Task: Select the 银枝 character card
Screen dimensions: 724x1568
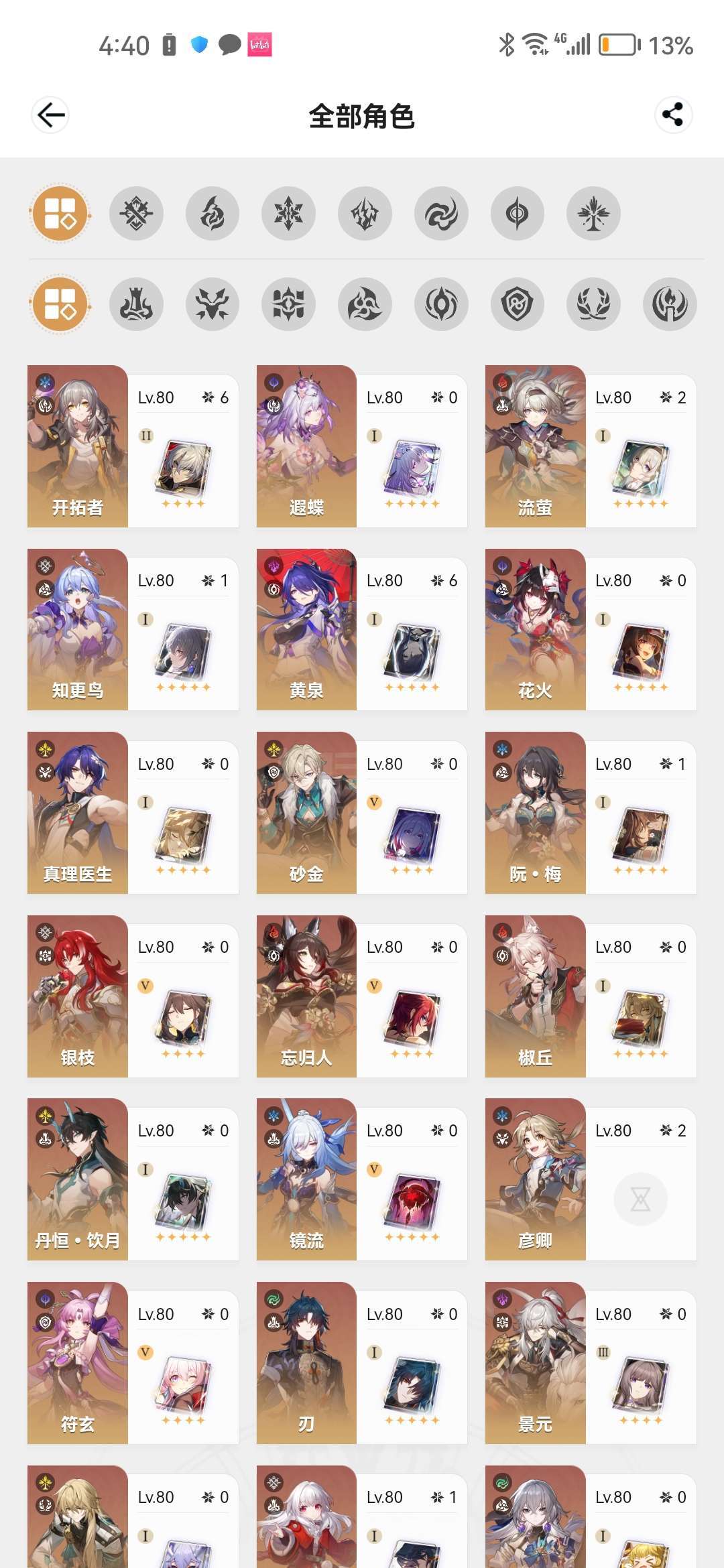Action: click(133, 996)
